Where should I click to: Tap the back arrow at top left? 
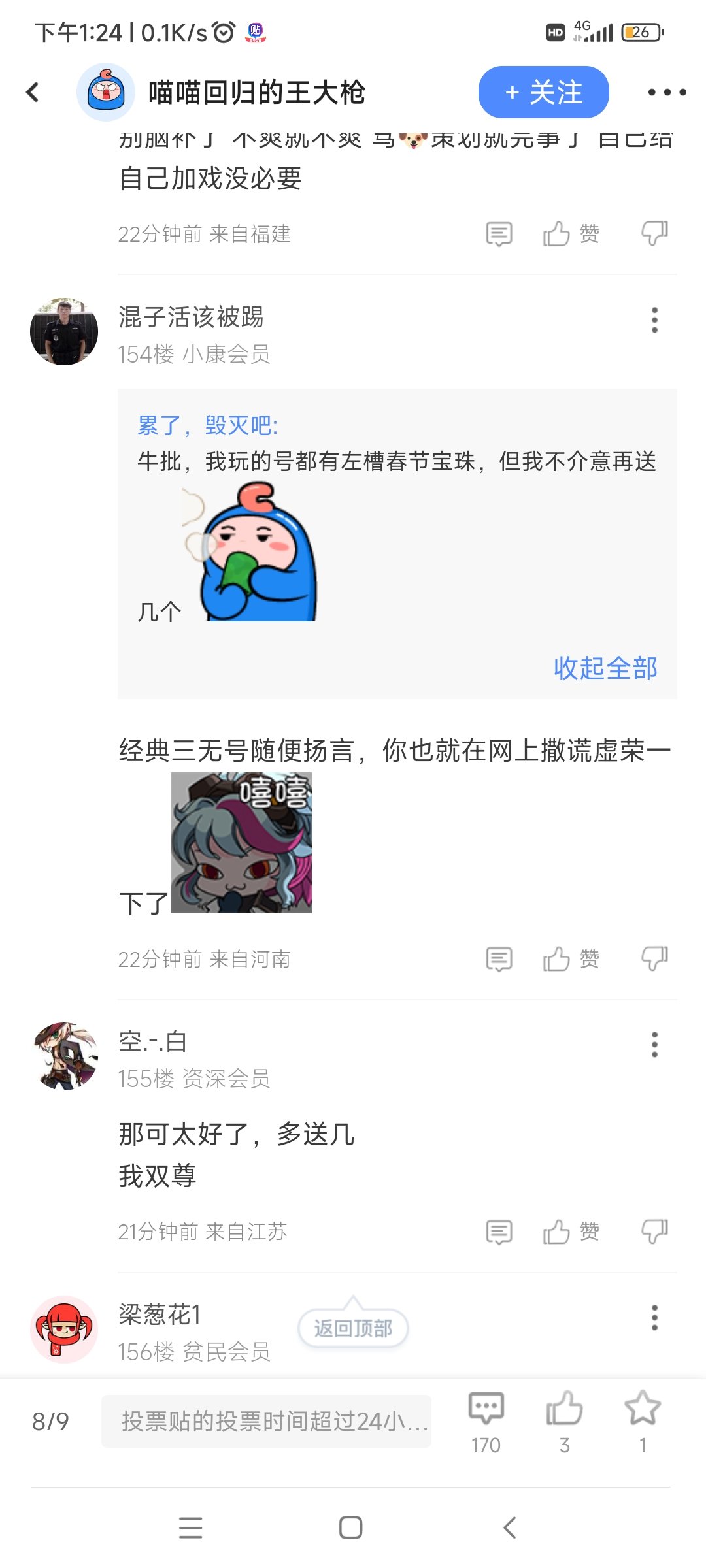[x=31, y=93]
